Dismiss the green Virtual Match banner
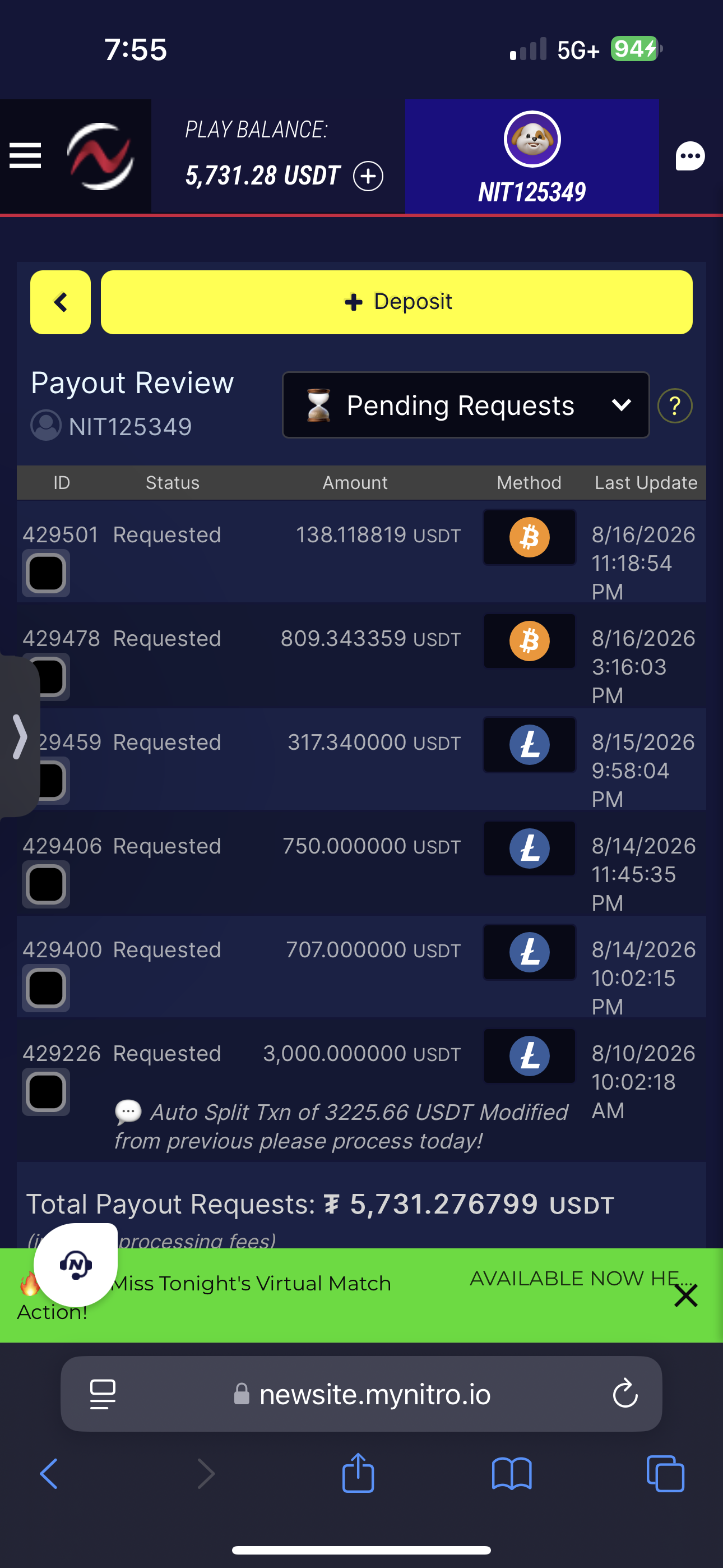Screen dimensions: 723x1568 point(685,1296)
